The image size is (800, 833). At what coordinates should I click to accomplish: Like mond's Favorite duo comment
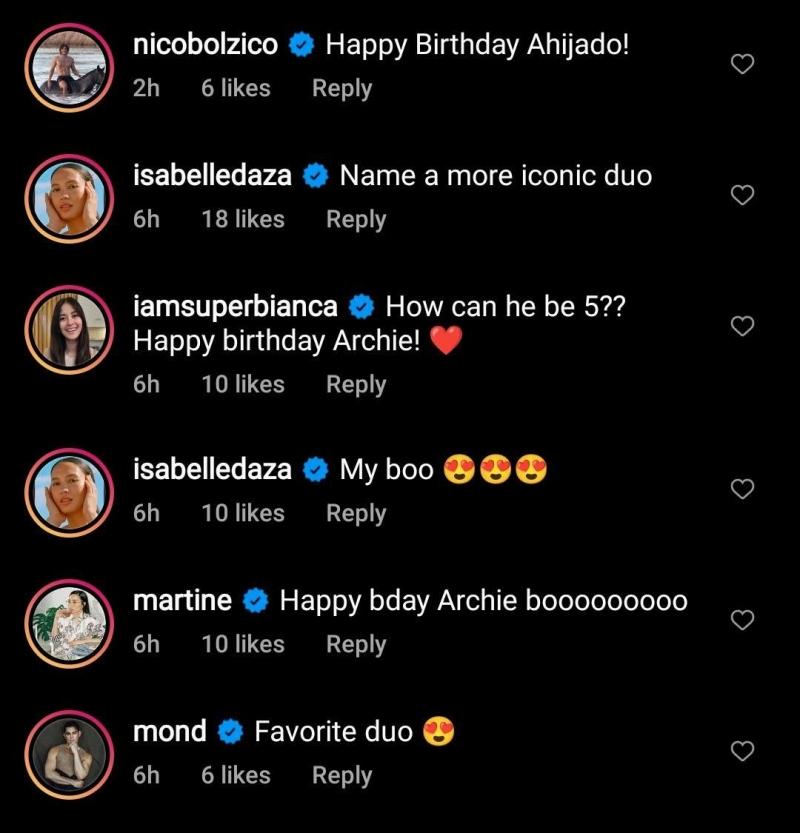(x=742, y=751)
